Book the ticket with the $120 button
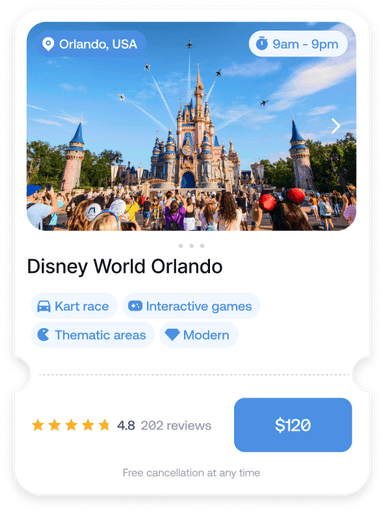Viewport: 383px width, 512px height. pos(293,425)
